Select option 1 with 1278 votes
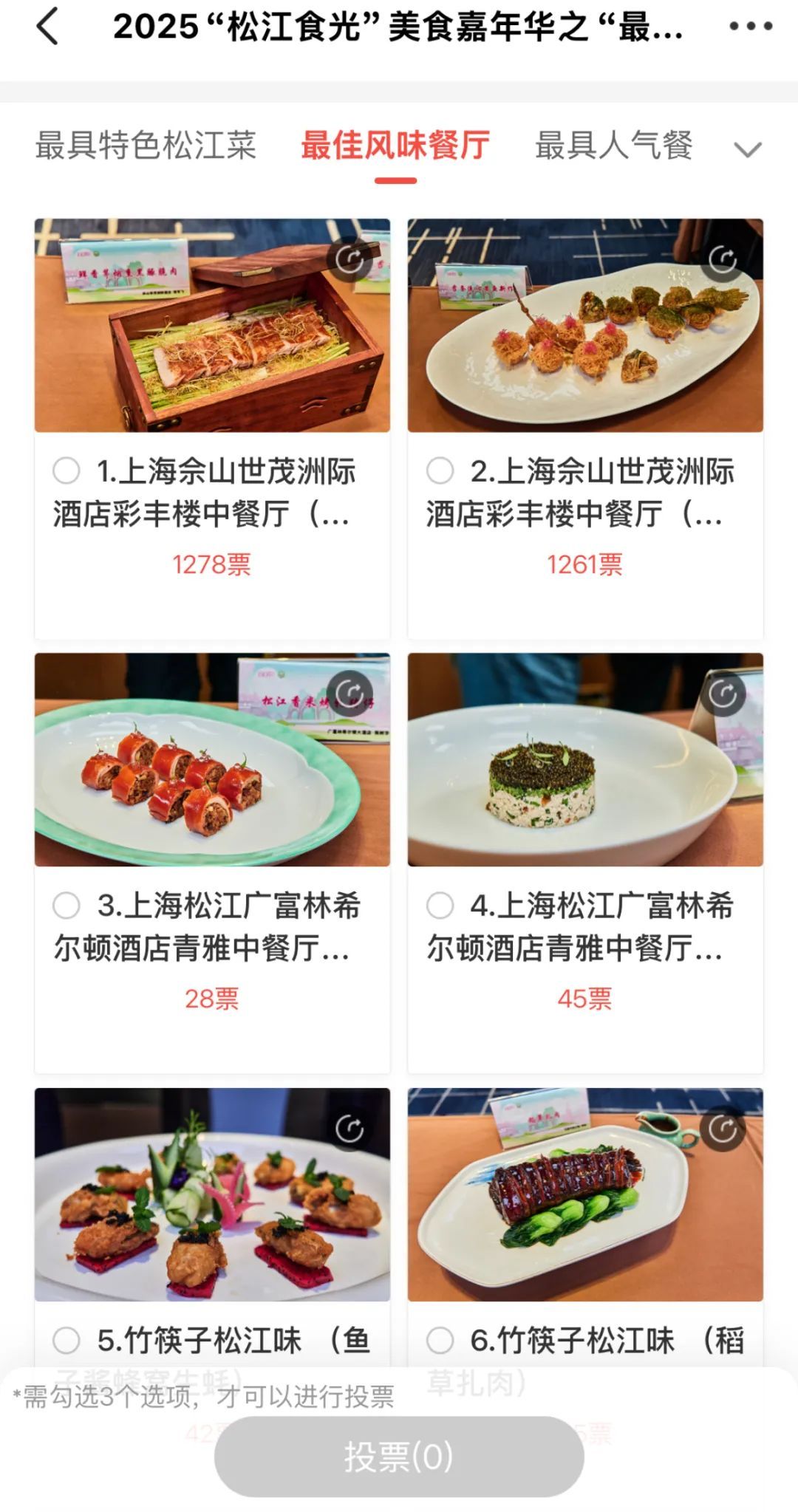 (x=66, y=471)
